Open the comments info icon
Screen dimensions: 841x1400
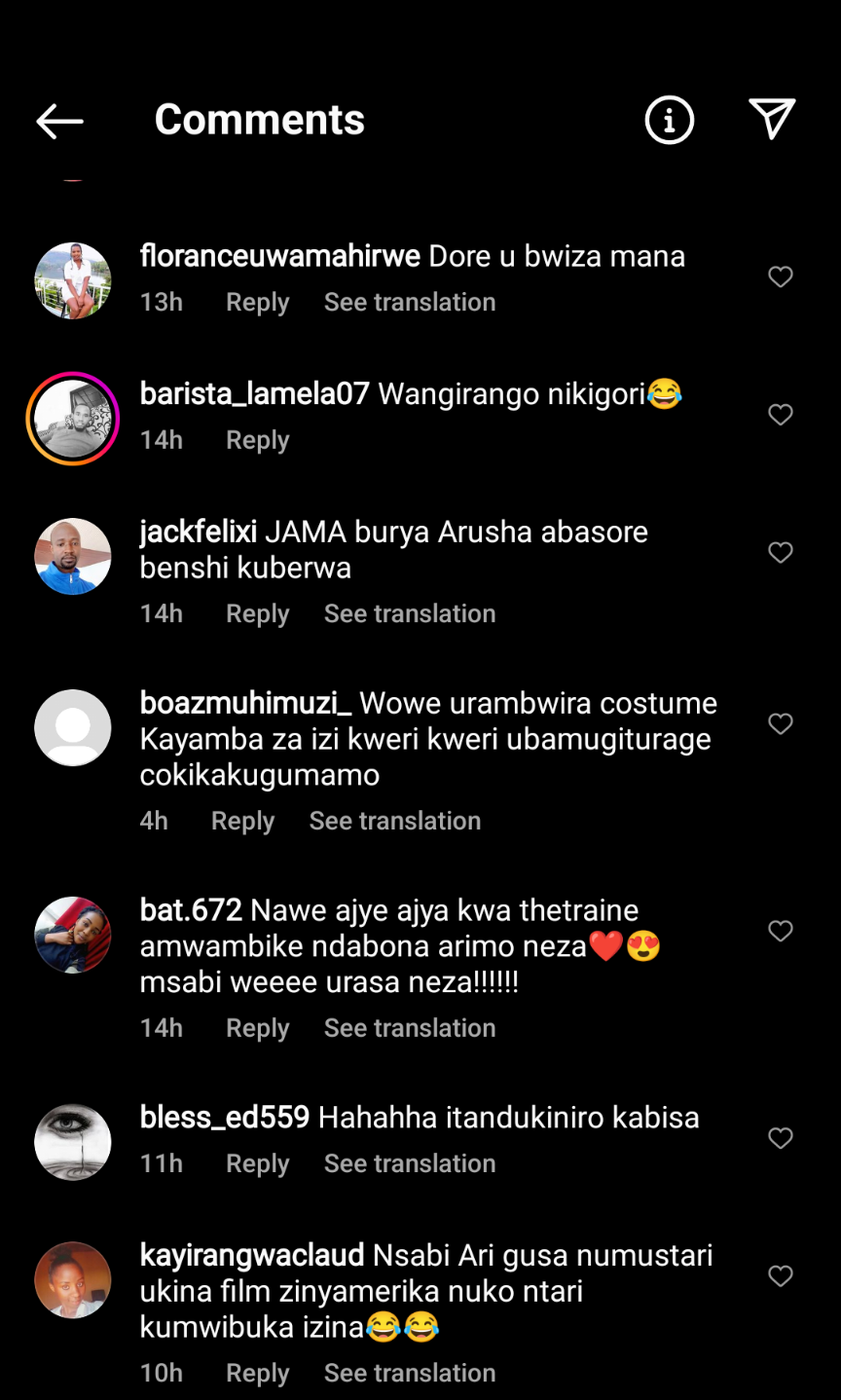[669, 121]
